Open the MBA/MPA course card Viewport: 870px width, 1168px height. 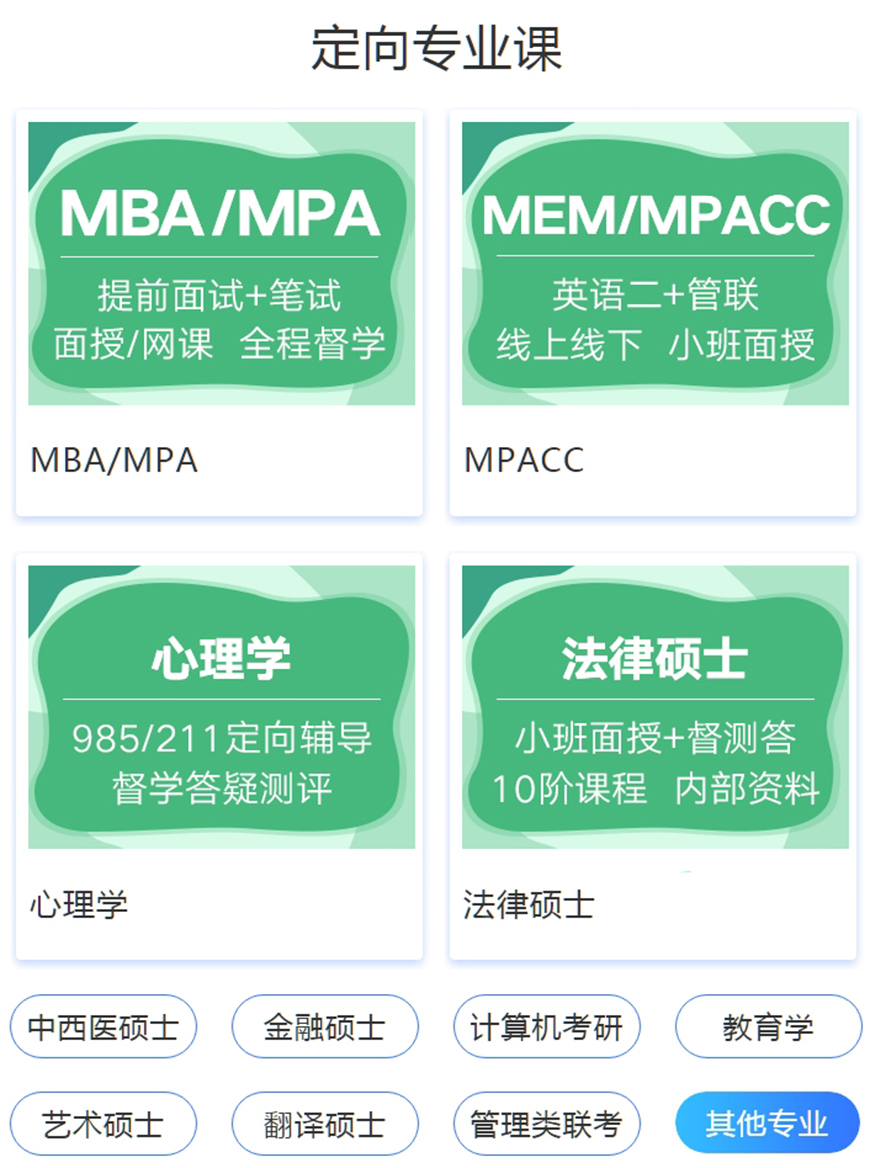220,312
